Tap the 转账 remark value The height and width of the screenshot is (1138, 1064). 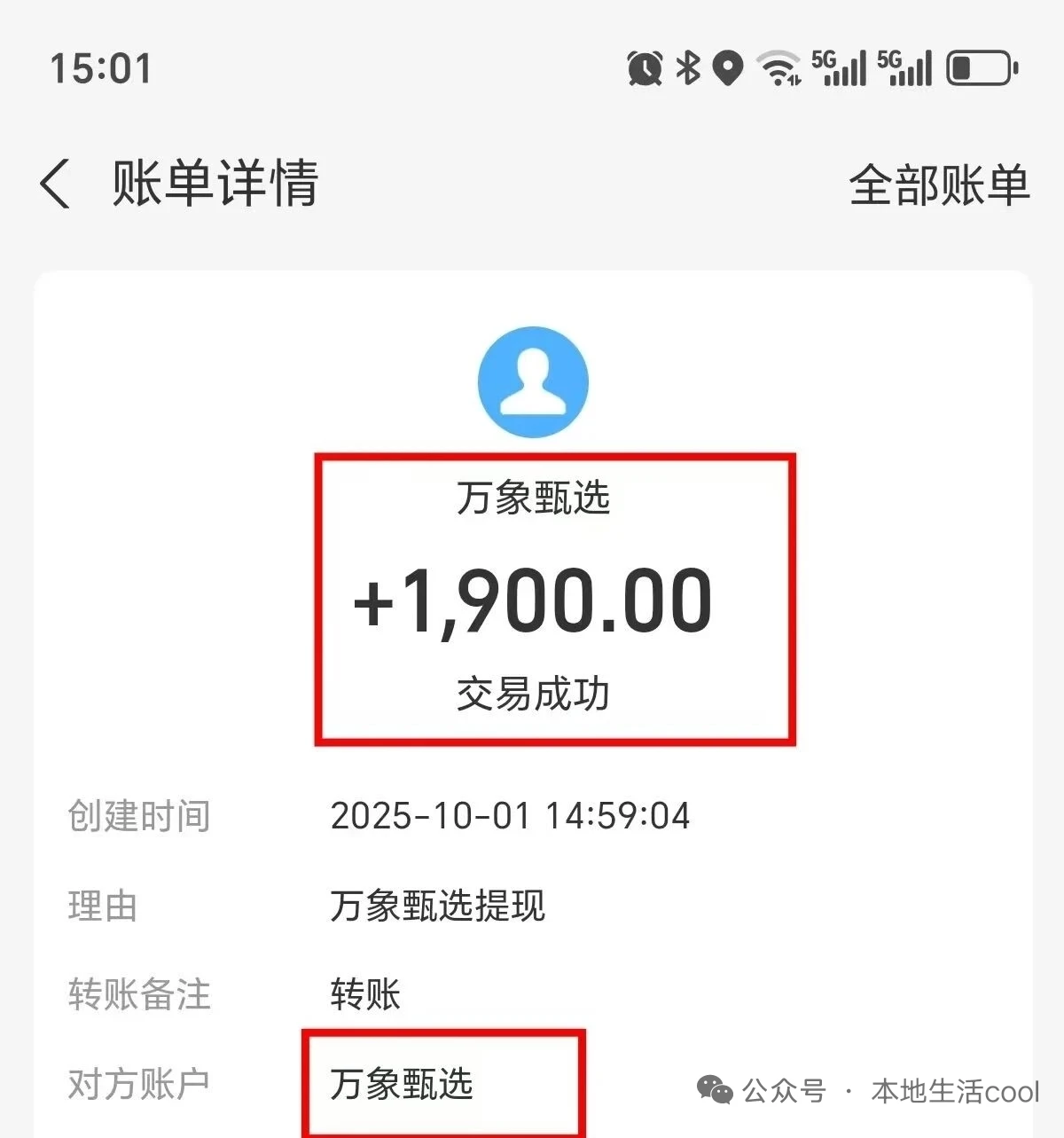coord(364,994)
